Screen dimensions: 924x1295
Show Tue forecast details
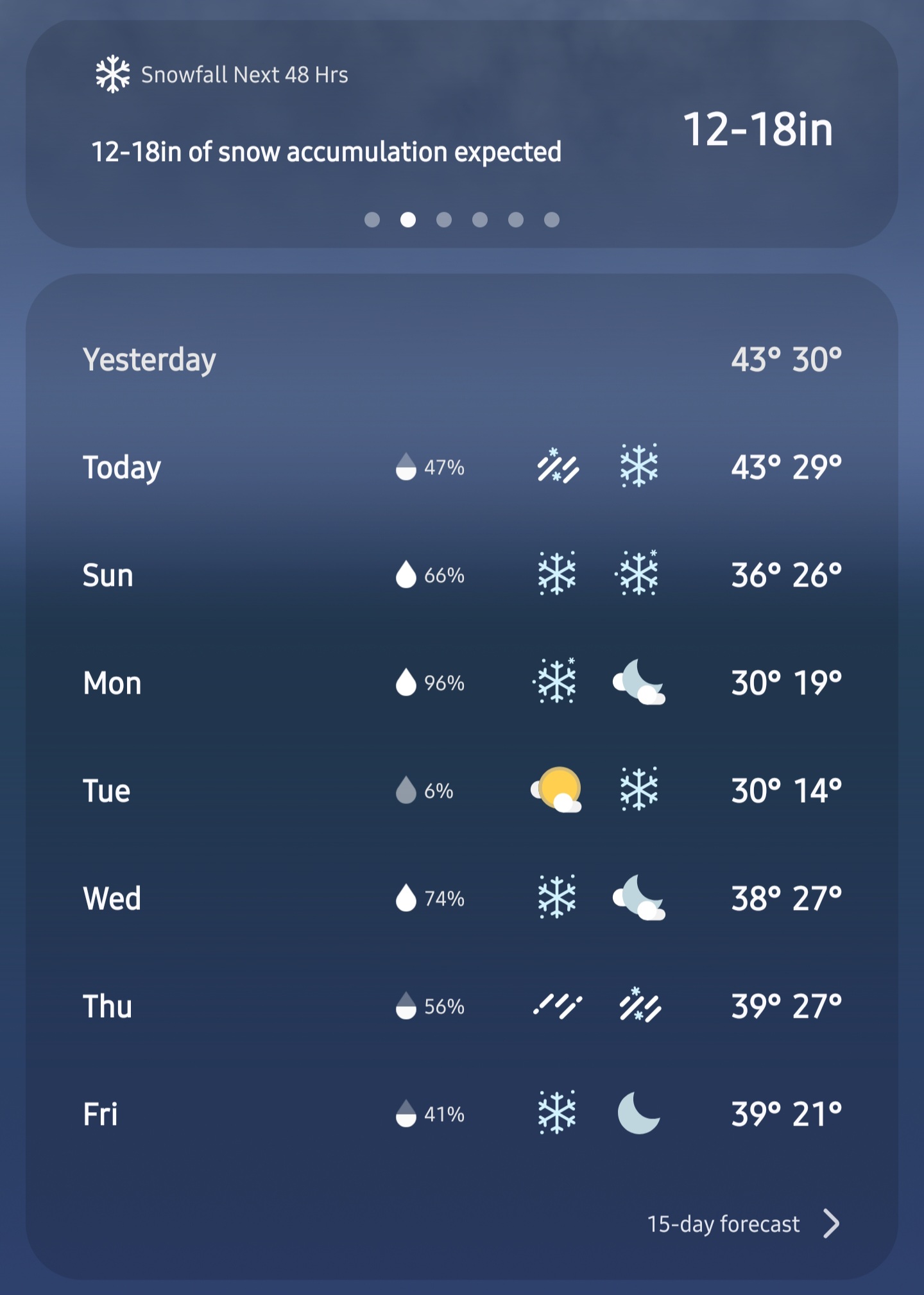click(461, 791)
